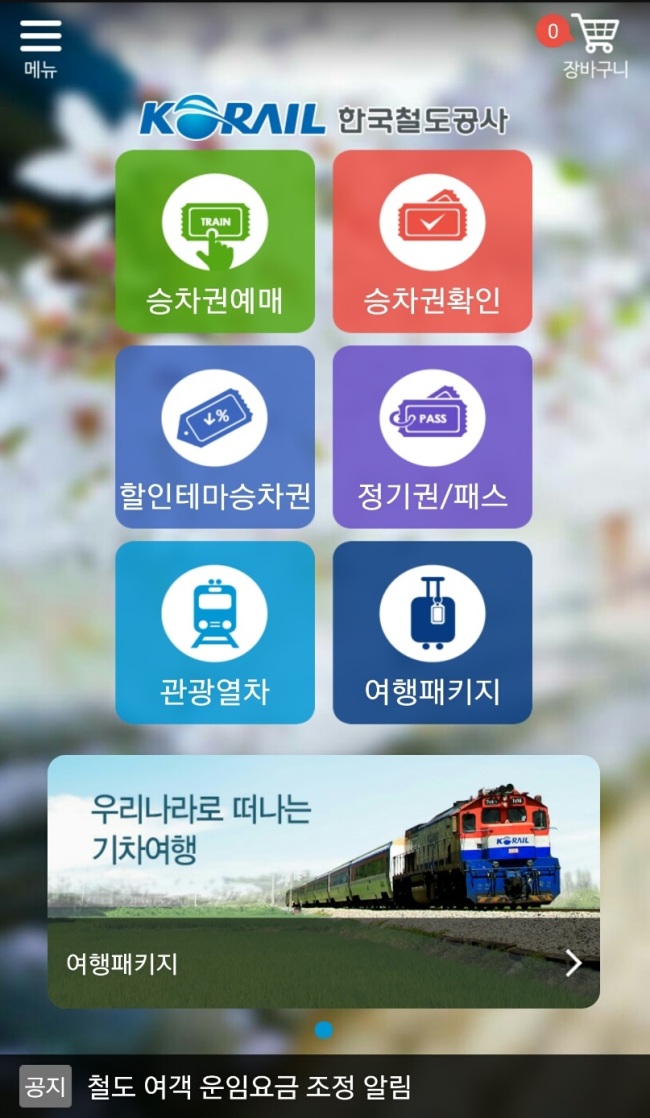Open the 우리나라로 떠나는 기차여행 banner
This screenshot has height=1118, width=650.
(324, 881)
